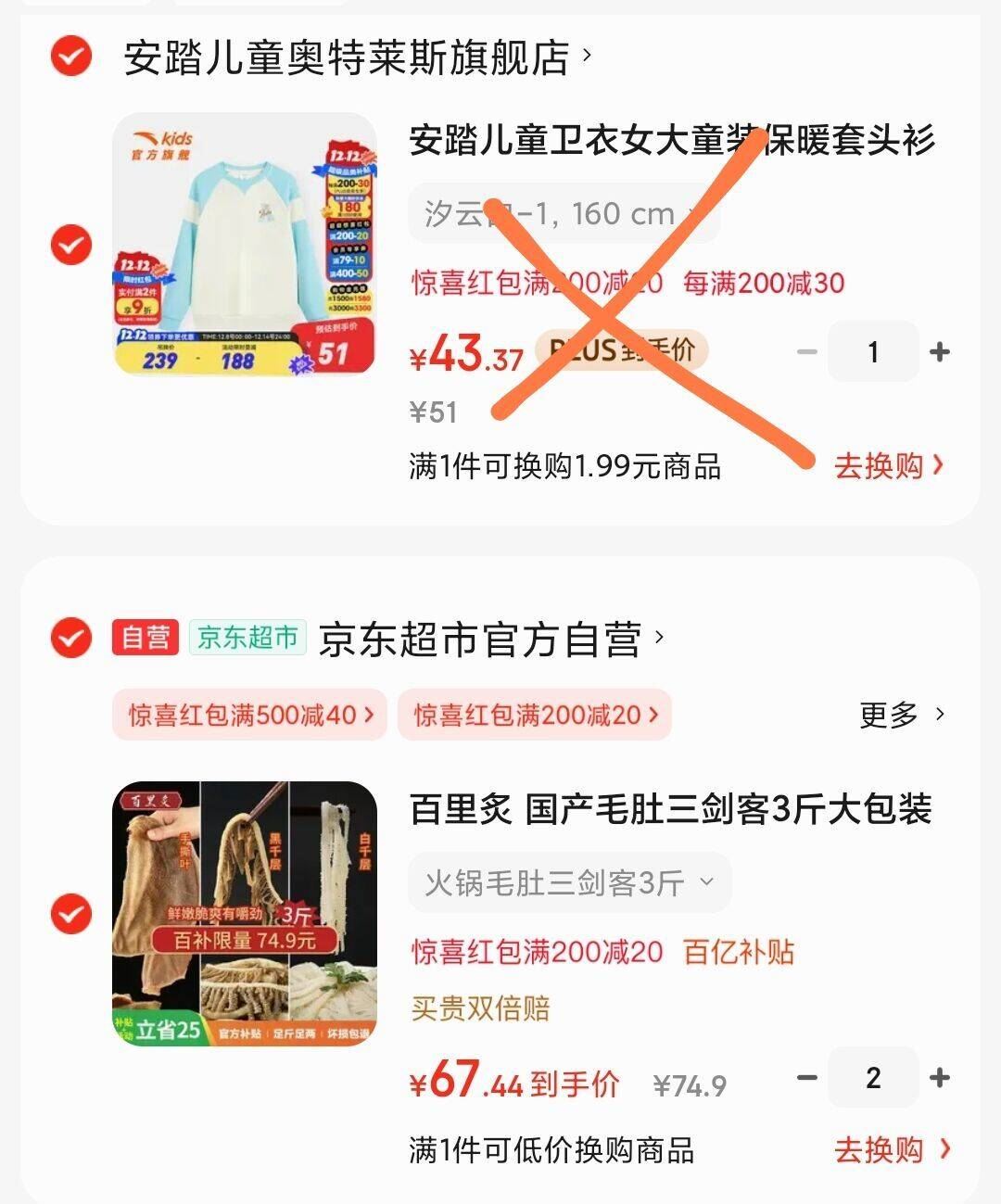Screen dimensions: 1001x1204
Task: Change the 汐云白-1, 160 cm size option
Action: click(564, 214)
